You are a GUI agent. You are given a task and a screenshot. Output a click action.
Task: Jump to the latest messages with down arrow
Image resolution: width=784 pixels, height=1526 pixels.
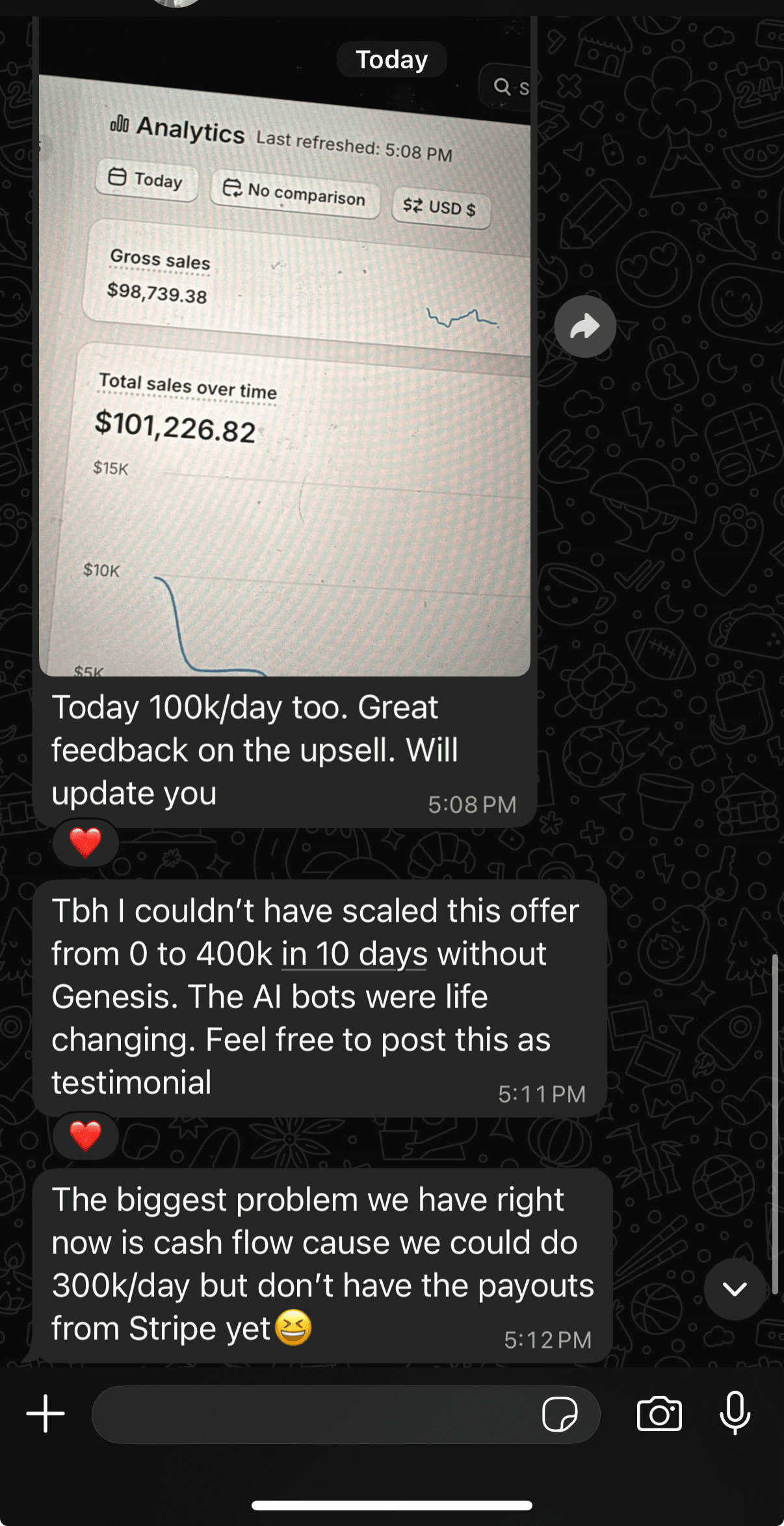point(735,1289)
